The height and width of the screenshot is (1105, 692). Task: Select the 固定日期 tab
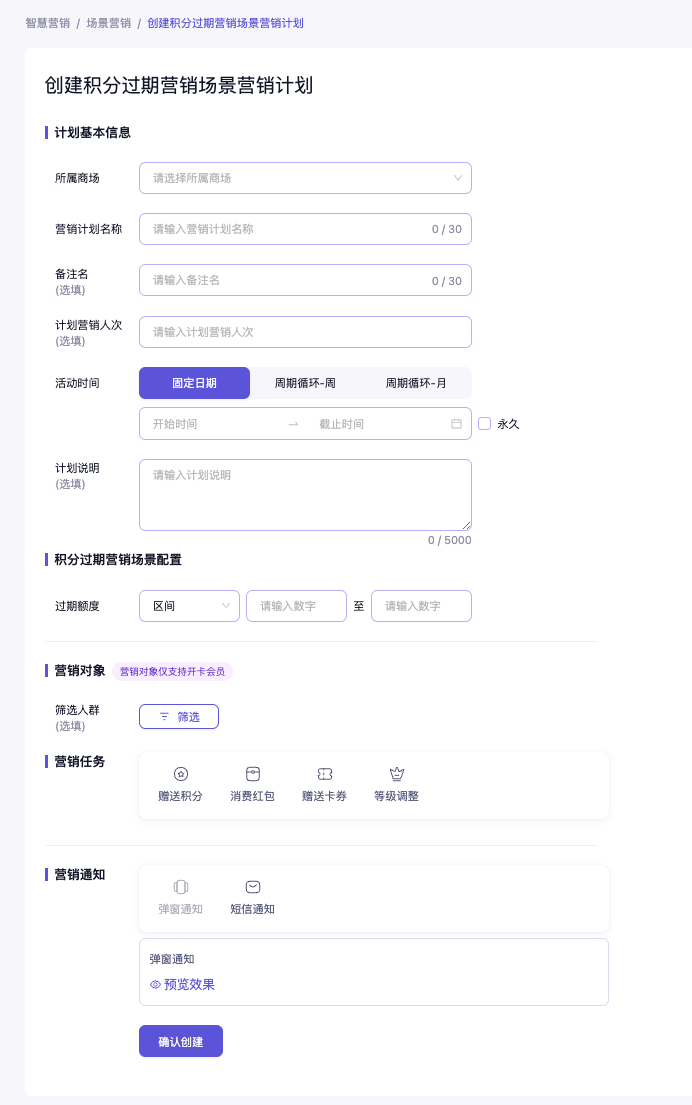[194, 383]
